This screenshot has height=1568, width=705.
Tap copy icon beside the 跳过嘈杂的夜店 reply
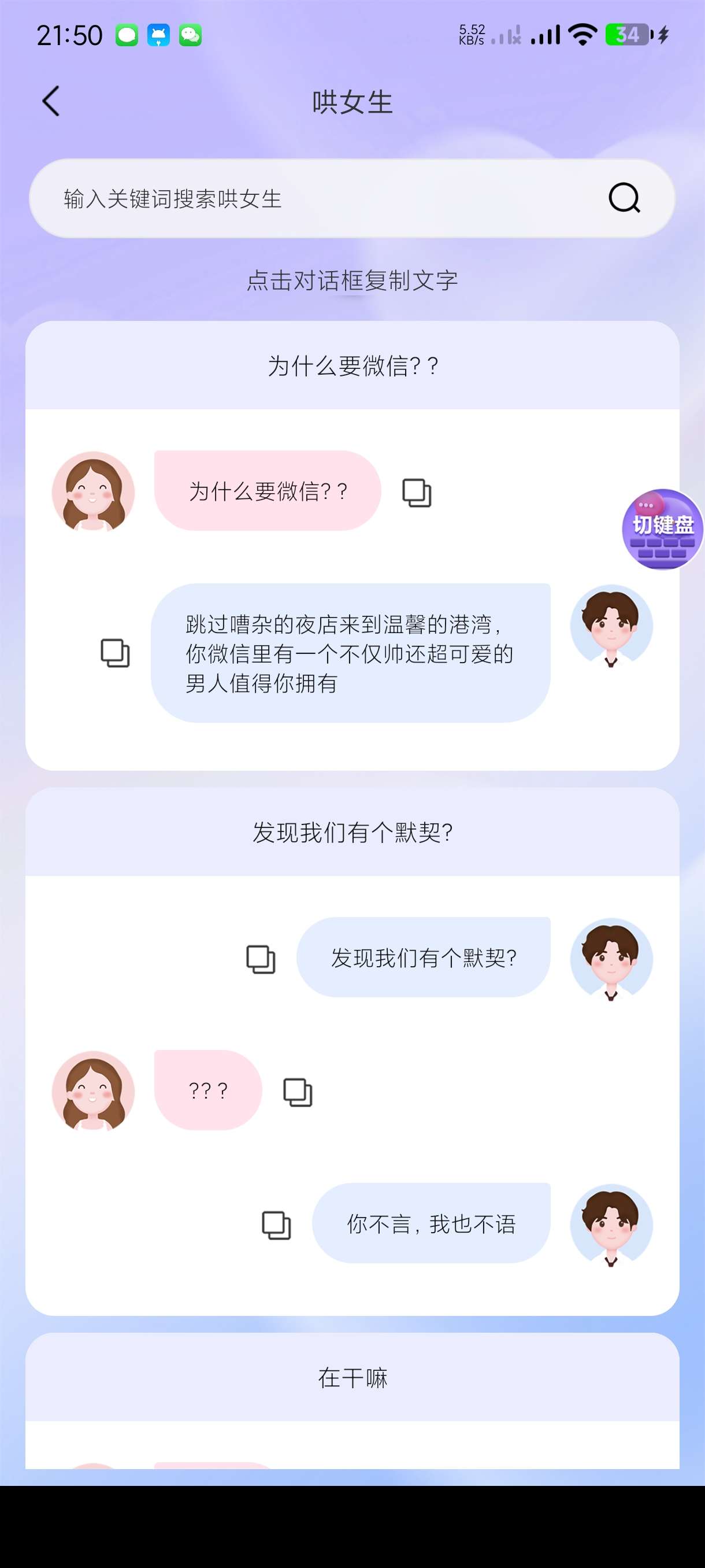(x=115, y=653)
